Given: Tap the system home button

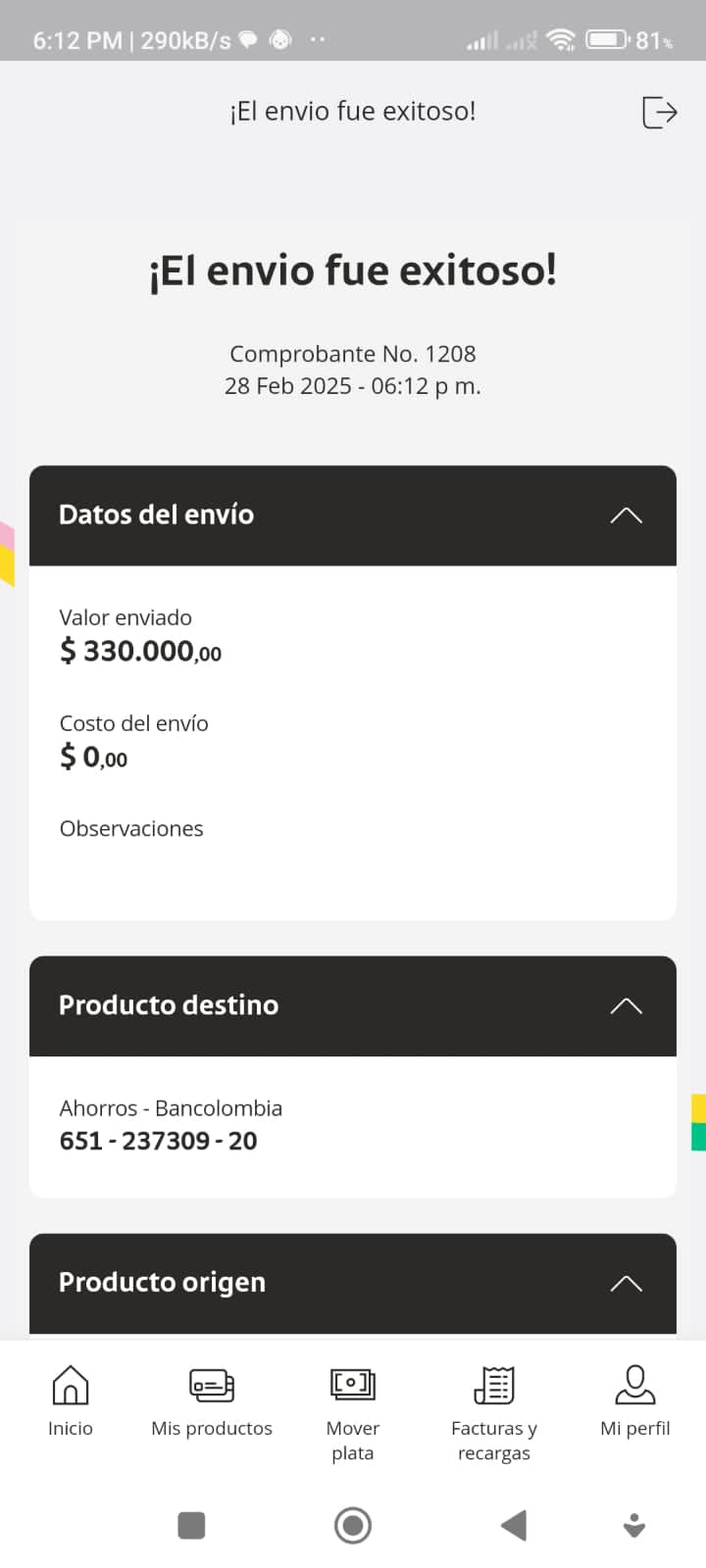Looking at the screenshot, I should click(353, 1525).
